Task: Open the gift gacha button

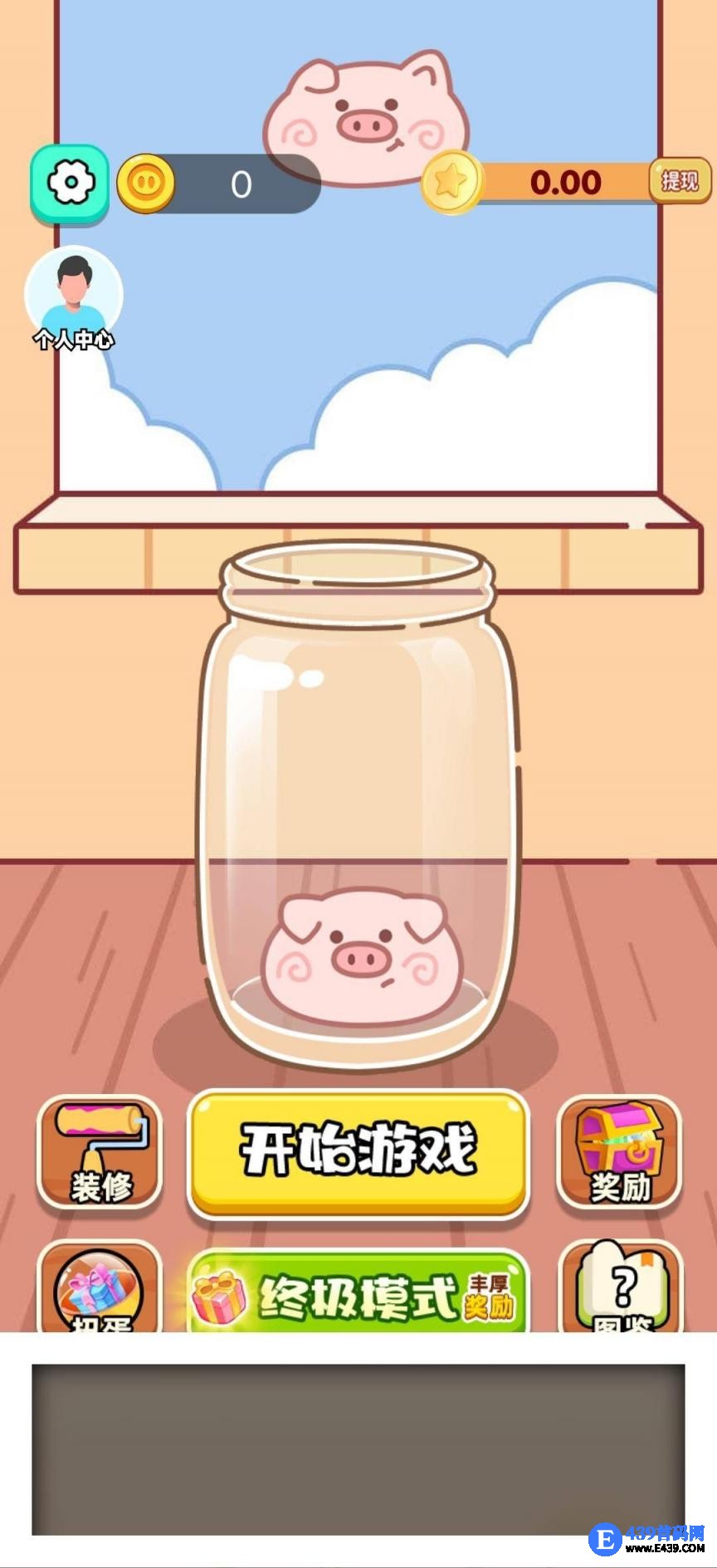Action: click(100, 1291)
